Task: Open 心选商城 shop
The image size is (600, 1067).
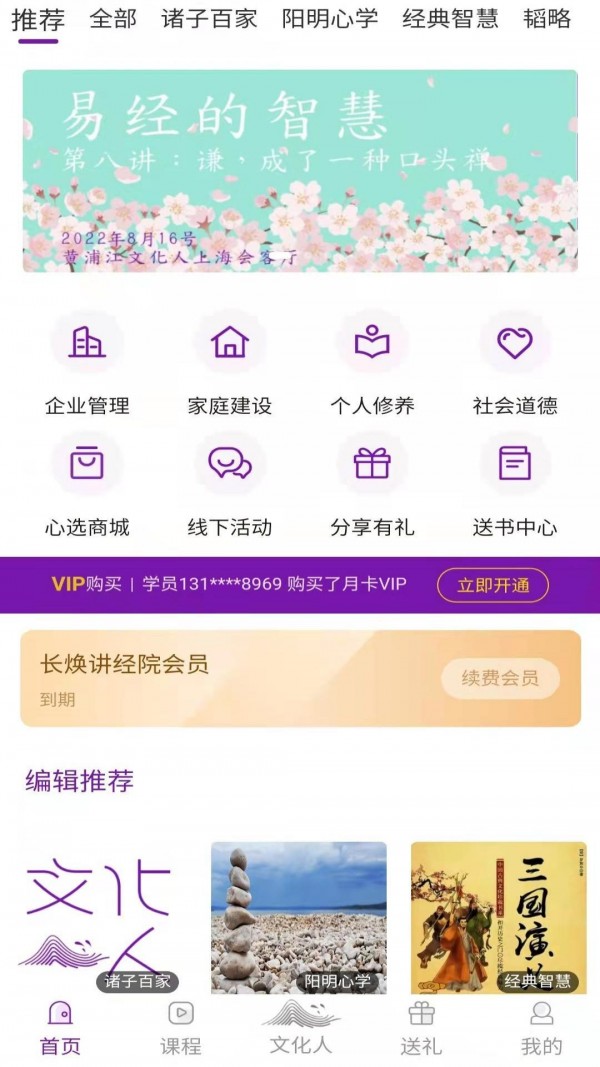Action: click(x=87, y=484)
